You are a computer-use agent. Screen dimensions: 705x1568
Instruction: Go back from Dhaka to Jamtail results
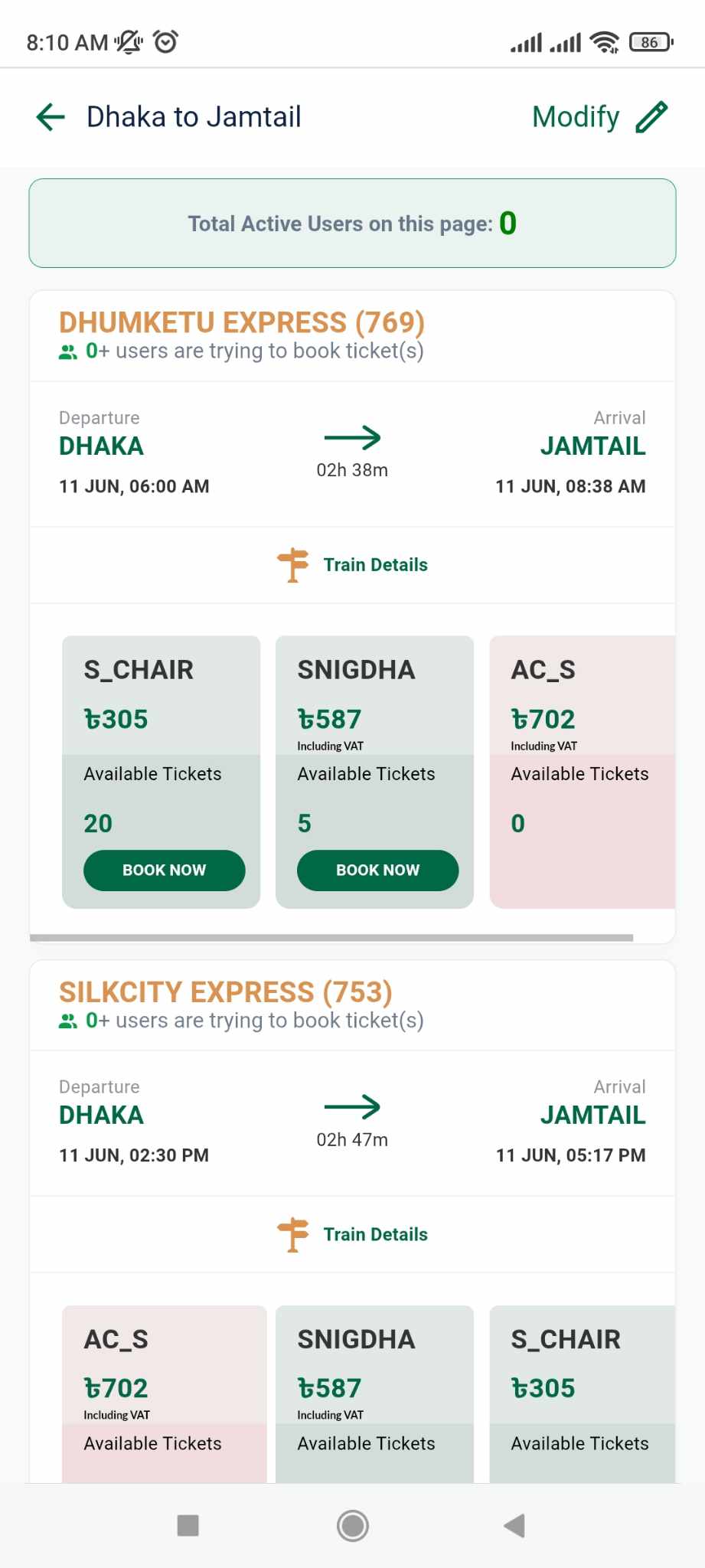tap(51, 117)
